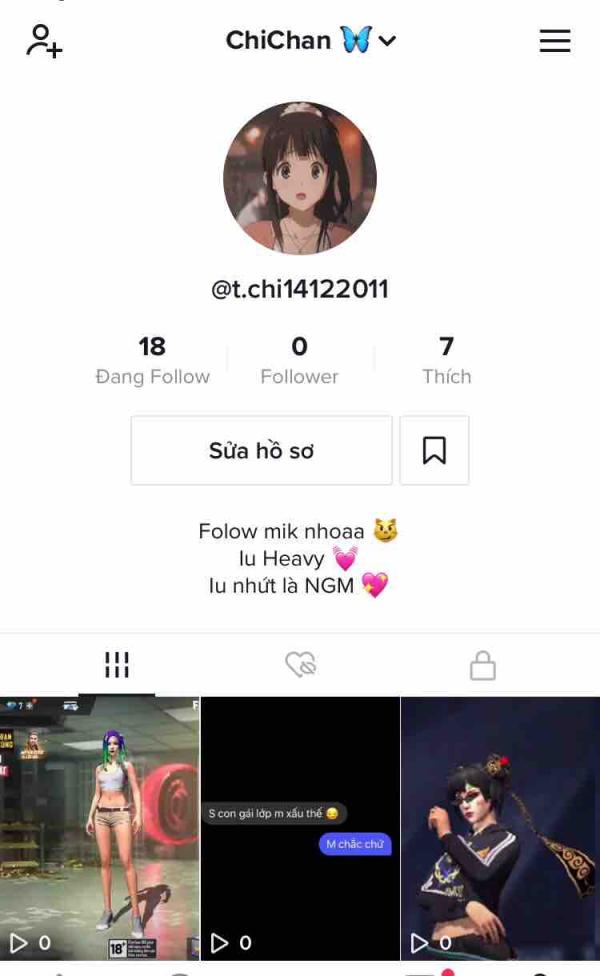View the 0 Follower list
This screenshot has width=600, height=976.
pos(299,360)
